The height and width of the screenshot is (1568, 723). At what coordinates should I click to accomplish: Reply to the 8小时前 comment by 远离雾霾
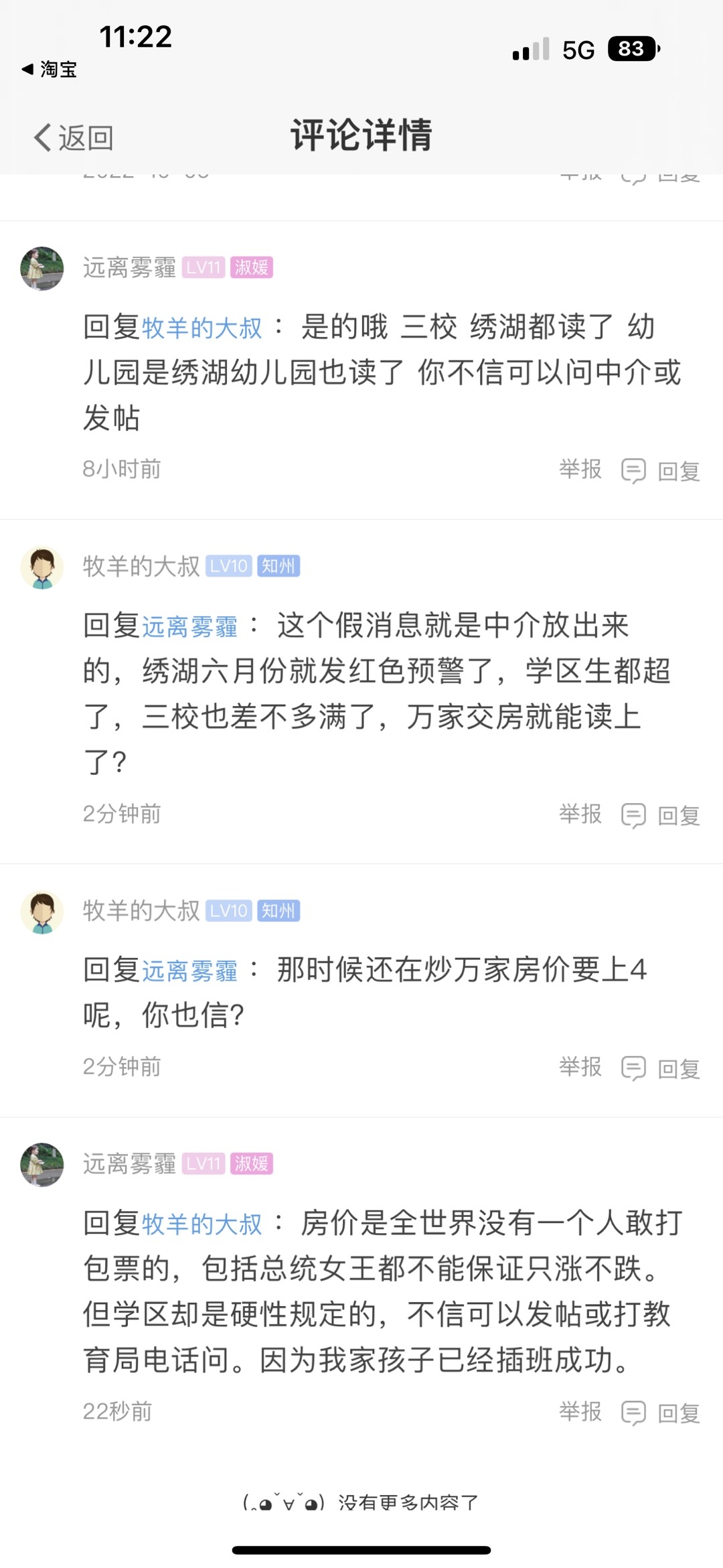tap(661, 471)
